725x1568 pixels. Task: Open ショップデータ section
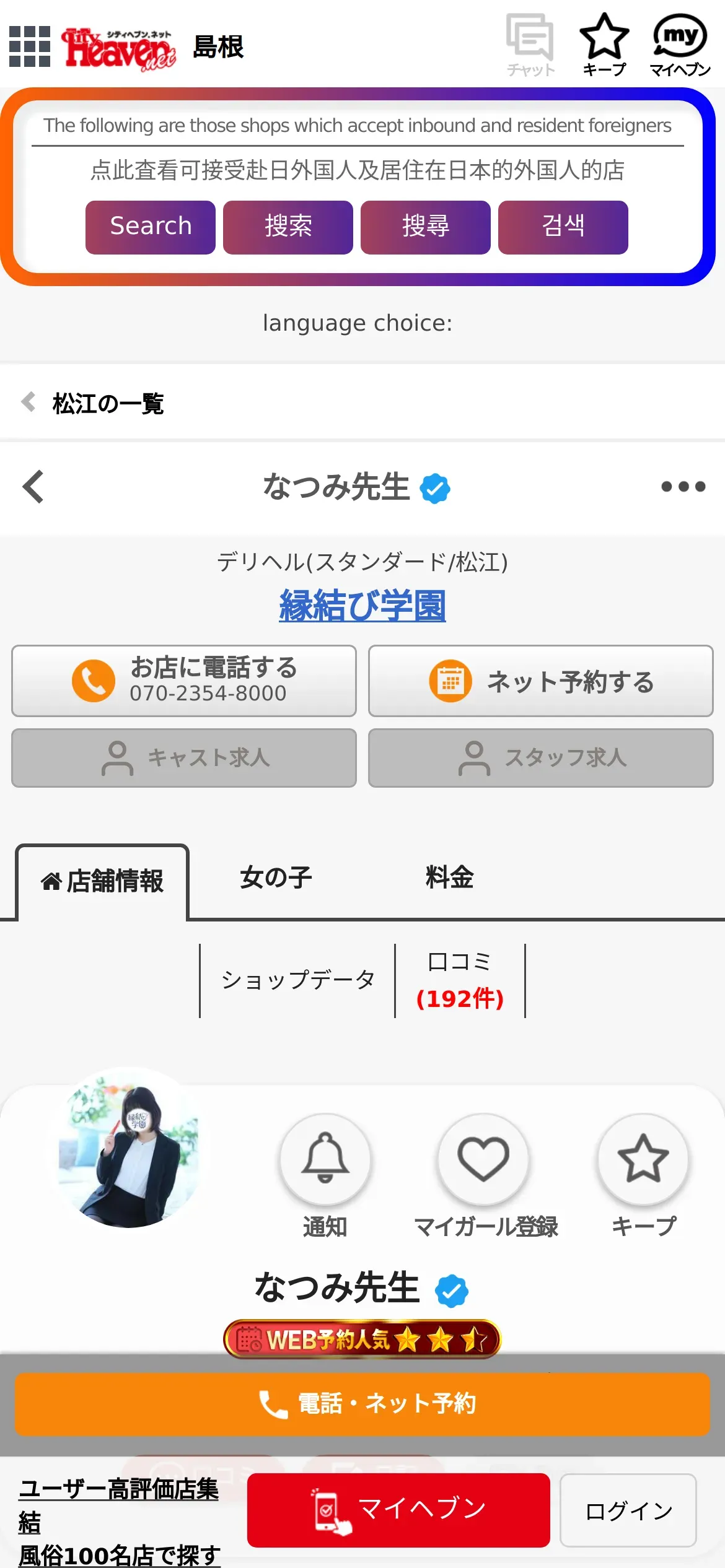[297, 980]
